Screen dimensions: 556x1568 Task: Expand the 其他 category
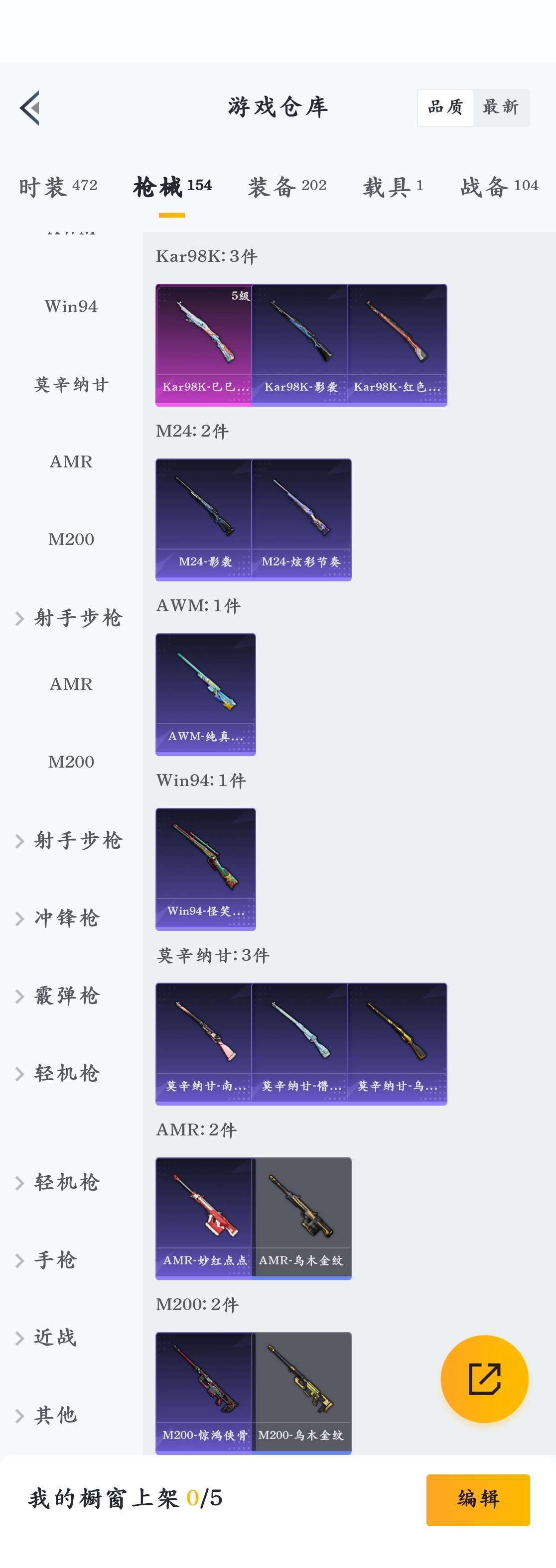pyautogui.click(x=55, y=1415)
